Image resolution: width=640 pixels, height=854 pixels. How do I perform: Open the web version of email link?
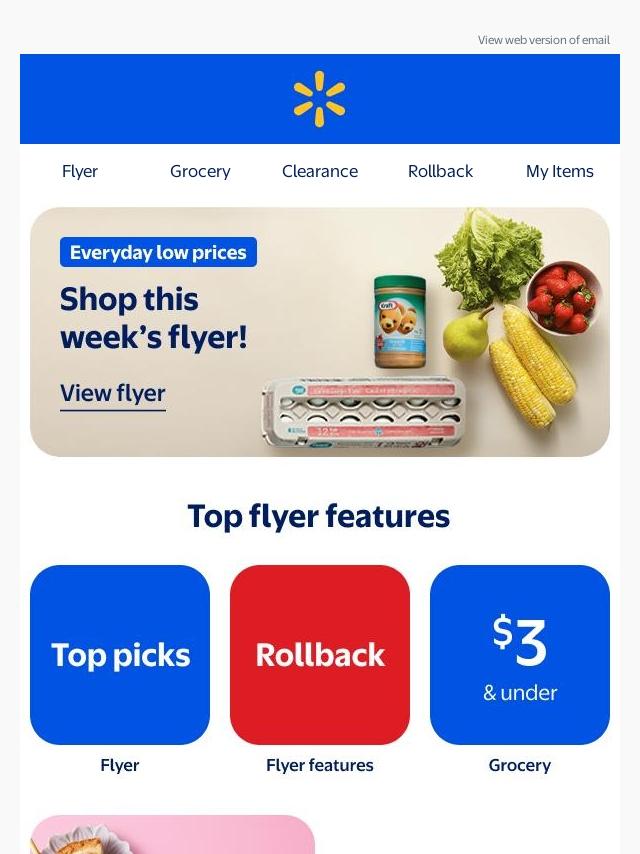point(543,40)
